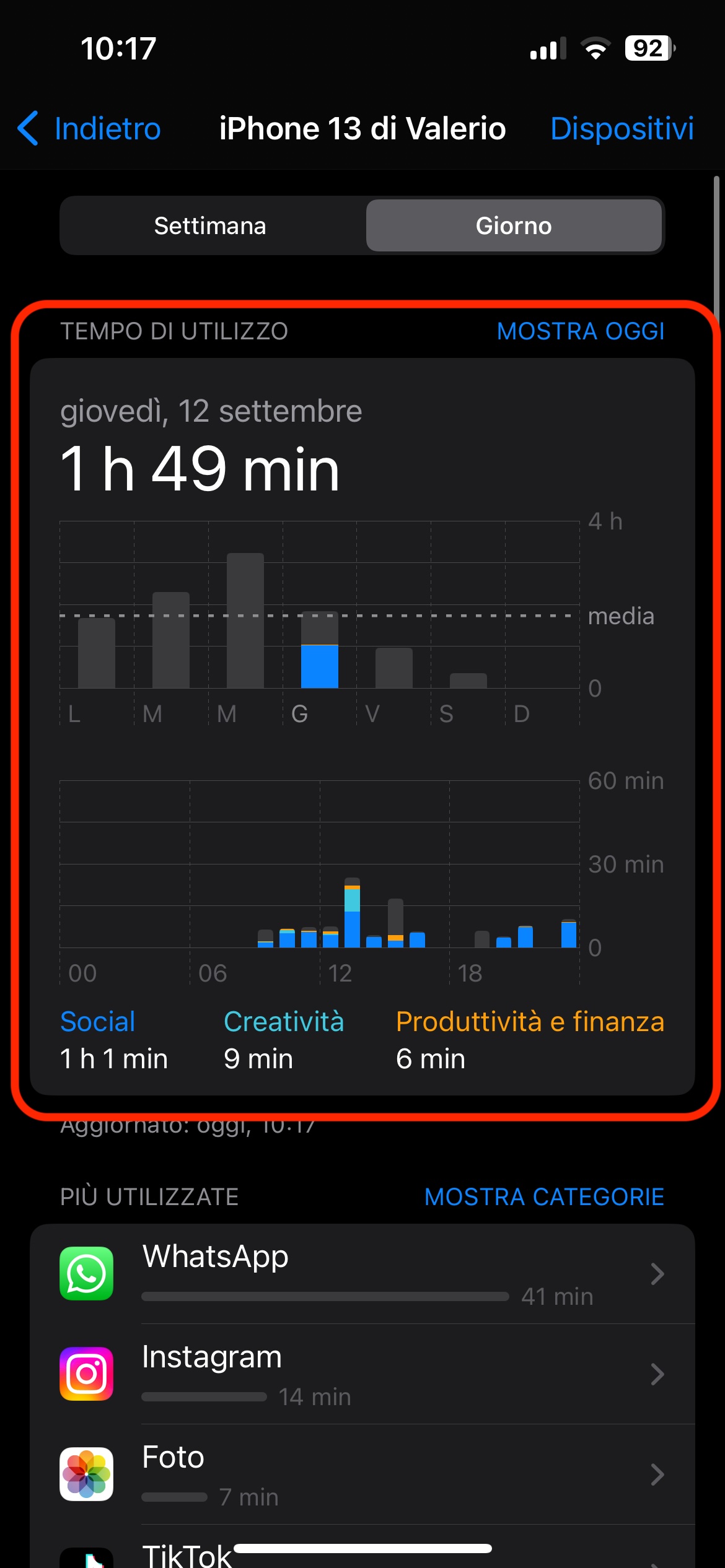This screenshot has height=1568, width=725.
Task: Go back with the Indietro button
Action: (90, 129)
